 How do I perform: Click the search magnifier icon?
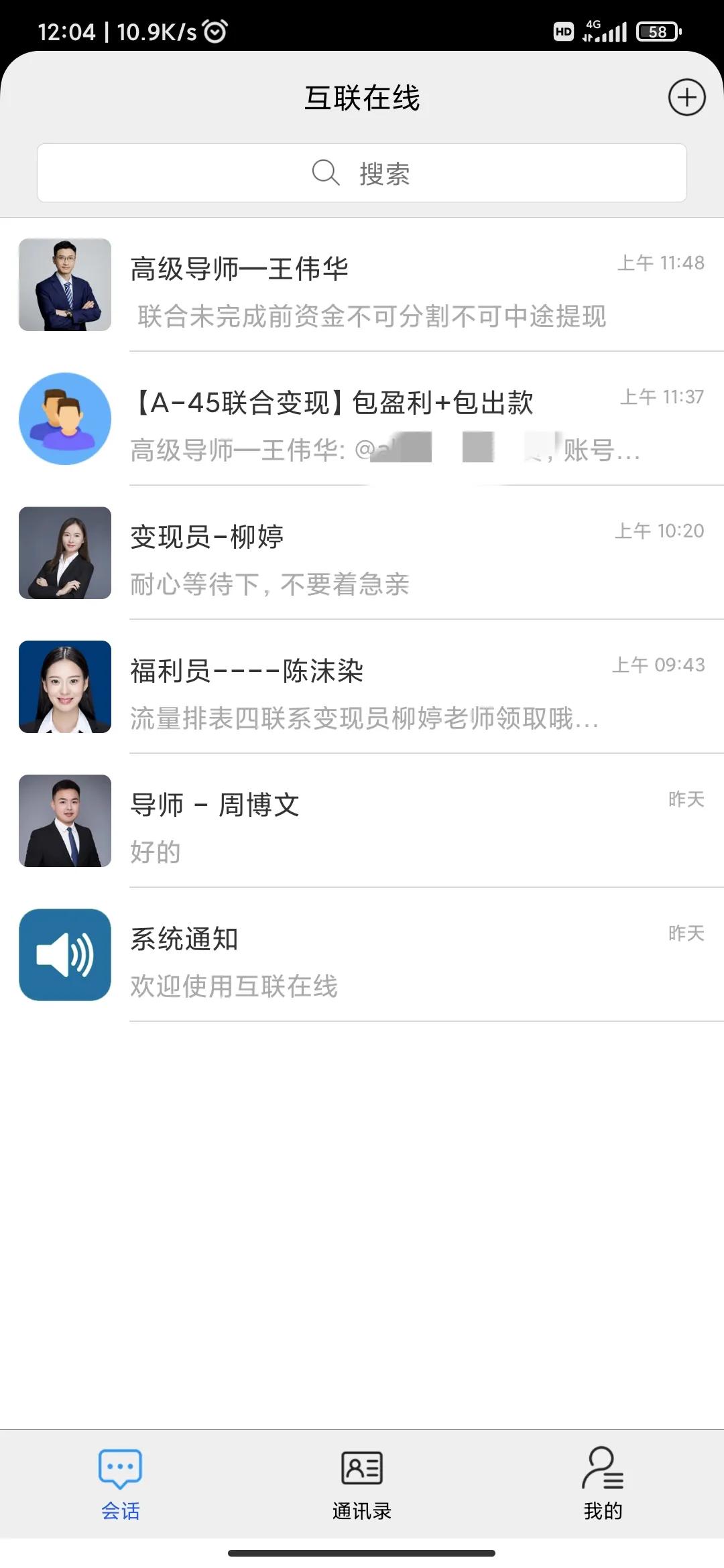[324, 172]
